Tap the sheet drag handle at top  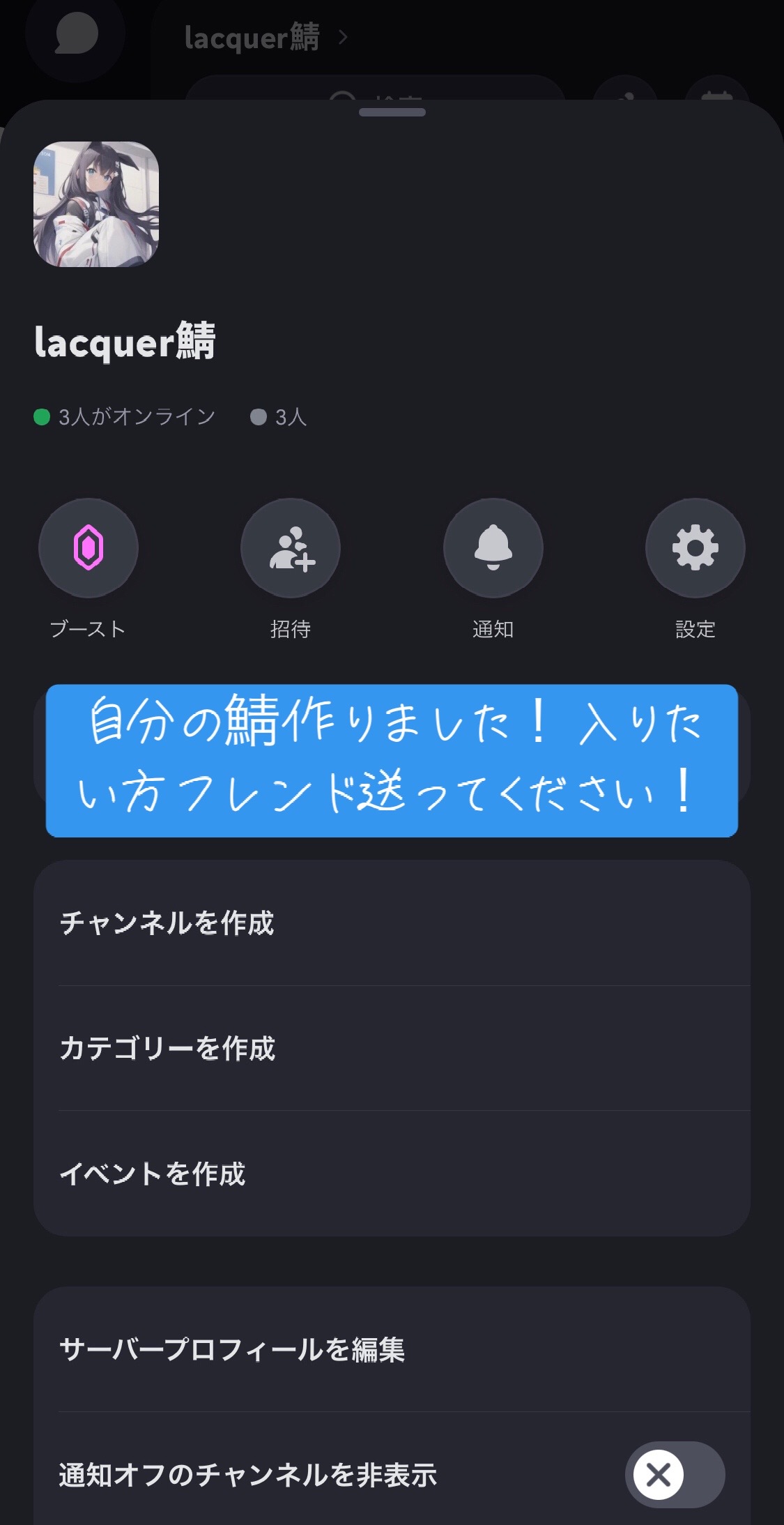[x=392, y=112]
